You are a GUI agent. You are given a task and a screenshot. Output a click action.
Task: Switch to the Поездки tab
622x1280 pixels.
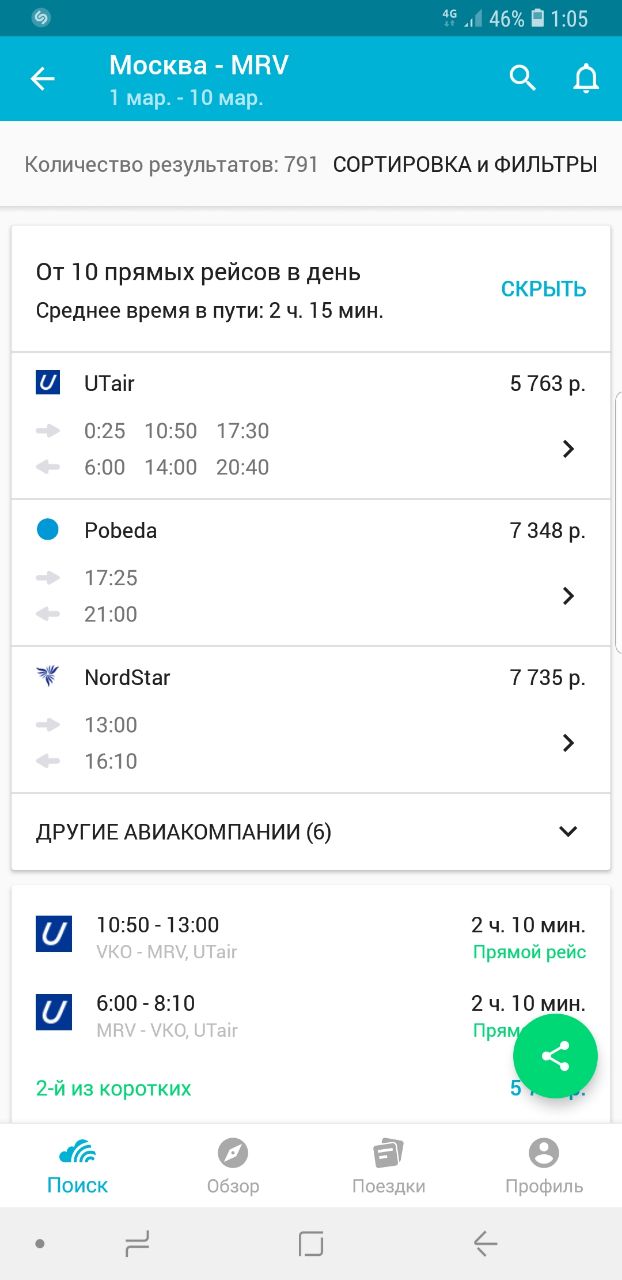[388, 1166]
